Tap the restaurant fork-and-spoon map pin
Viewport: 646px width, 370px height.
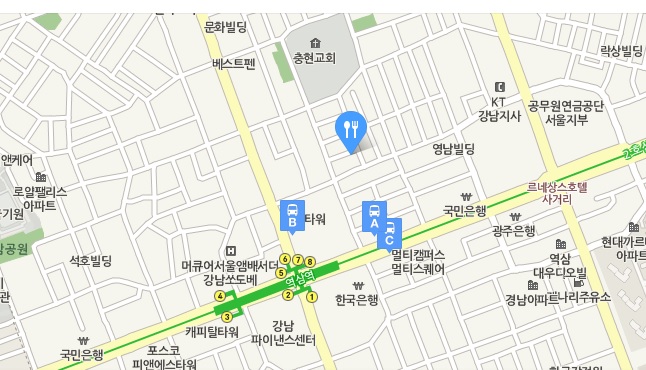(x=351, y=132)
